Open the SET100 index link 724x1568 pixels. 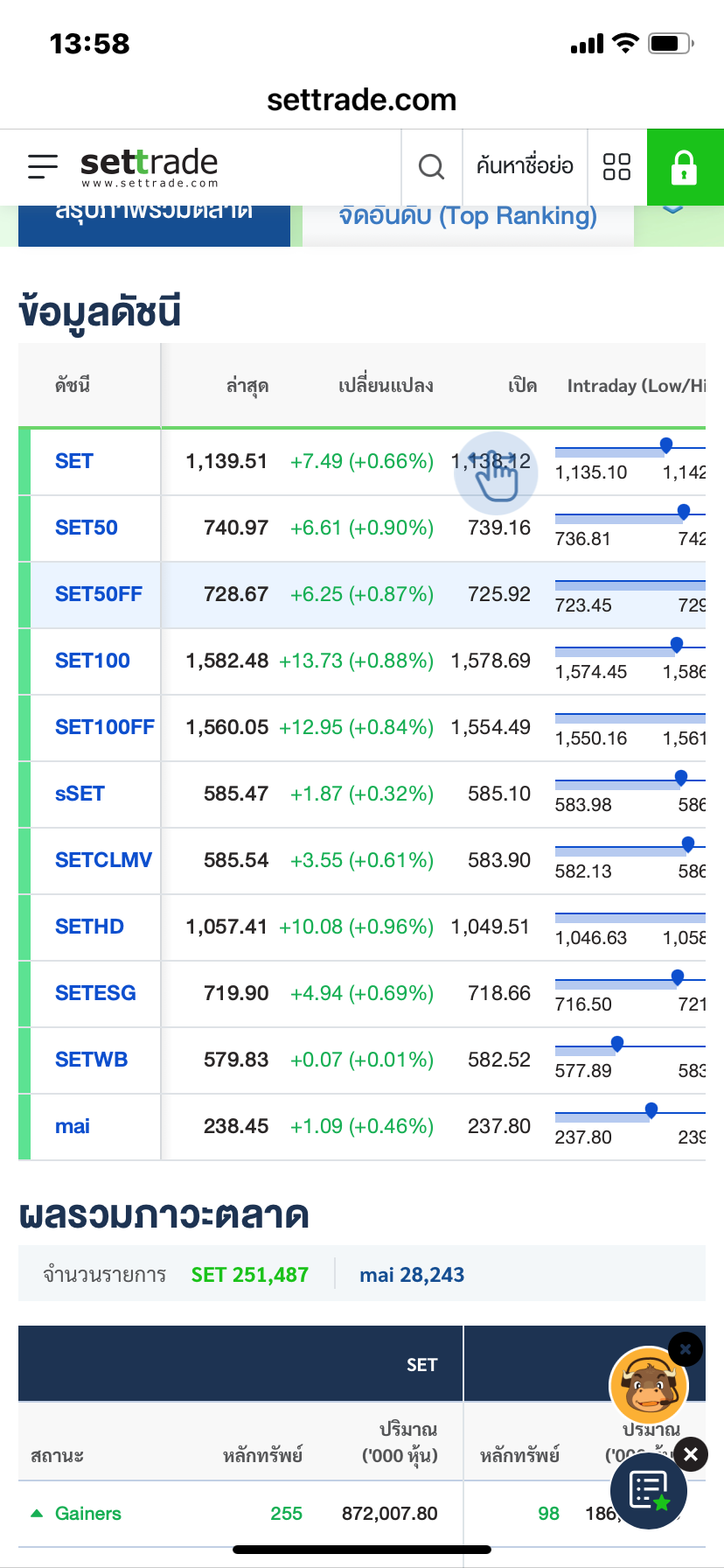(x=92, y=661)
